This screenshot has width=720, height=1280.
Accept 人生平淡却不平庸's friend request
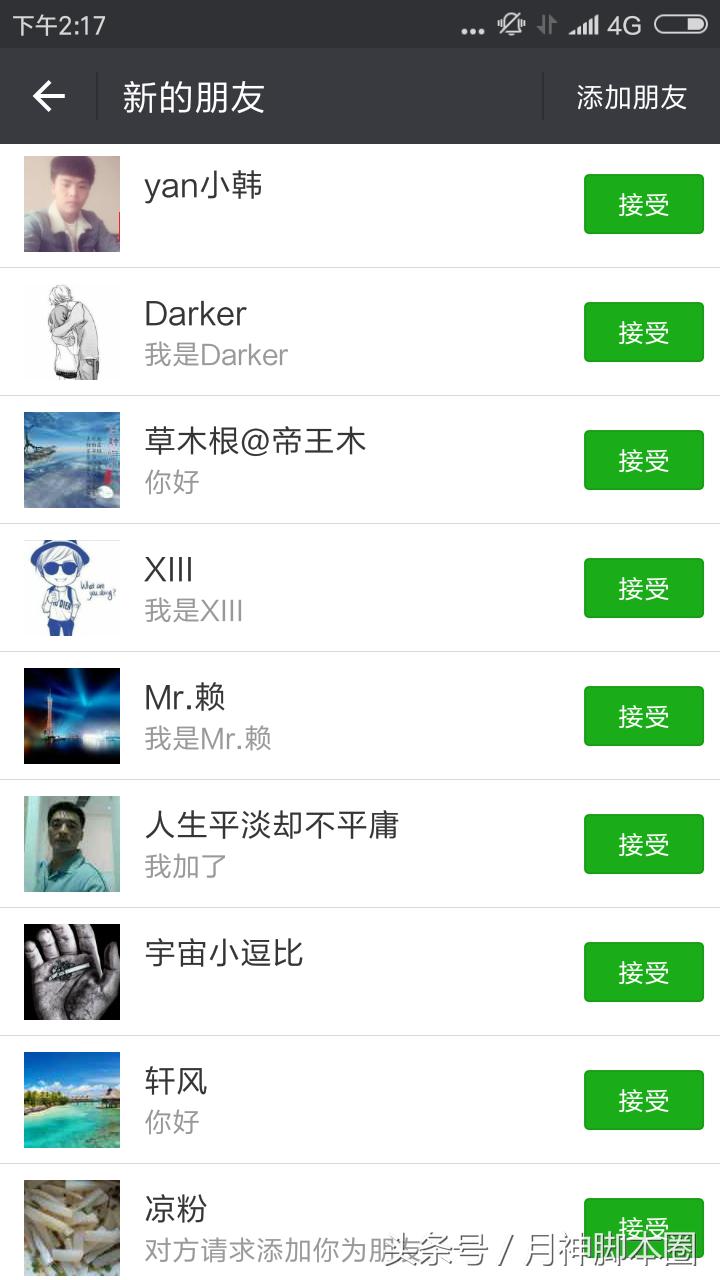pos(643,843)
